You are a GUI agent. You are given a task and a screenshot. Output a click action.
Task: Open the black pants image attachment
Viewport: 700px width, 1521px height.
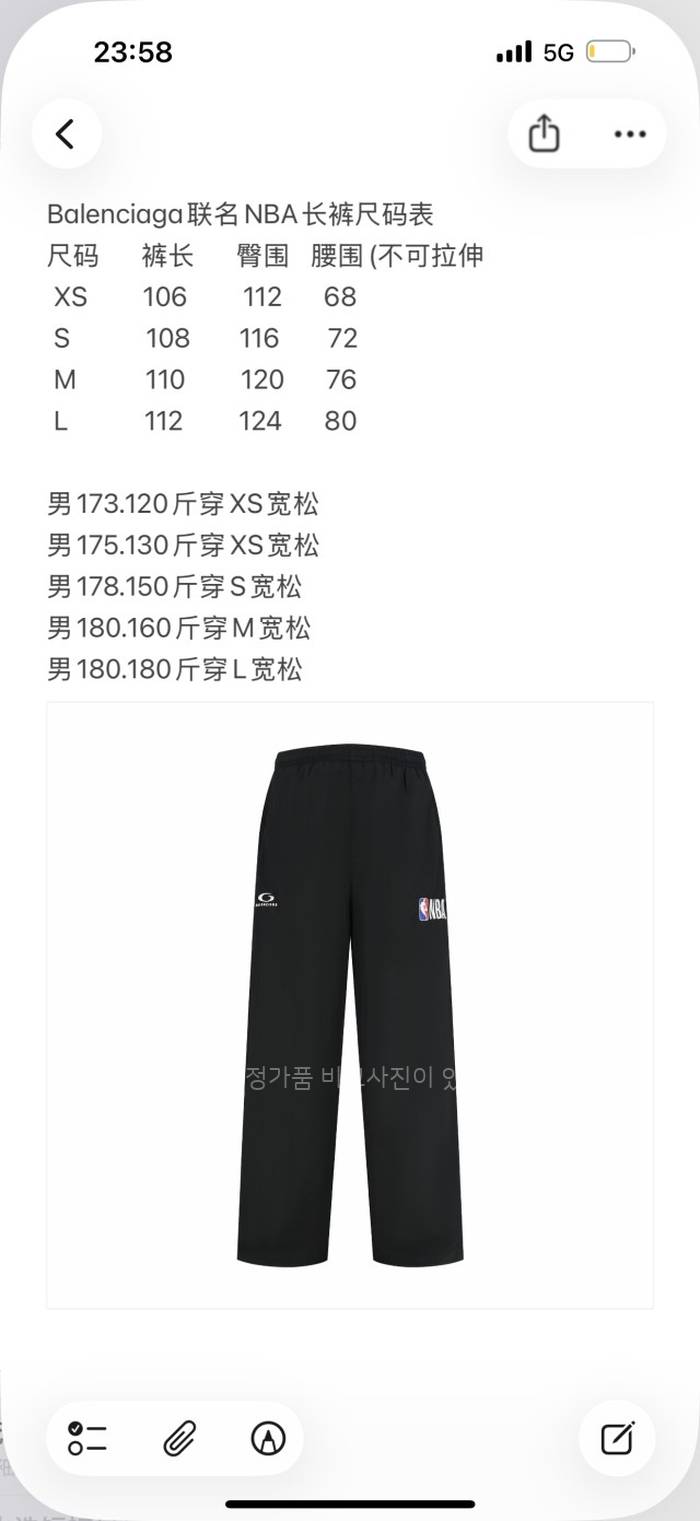tap(350, 1005)
